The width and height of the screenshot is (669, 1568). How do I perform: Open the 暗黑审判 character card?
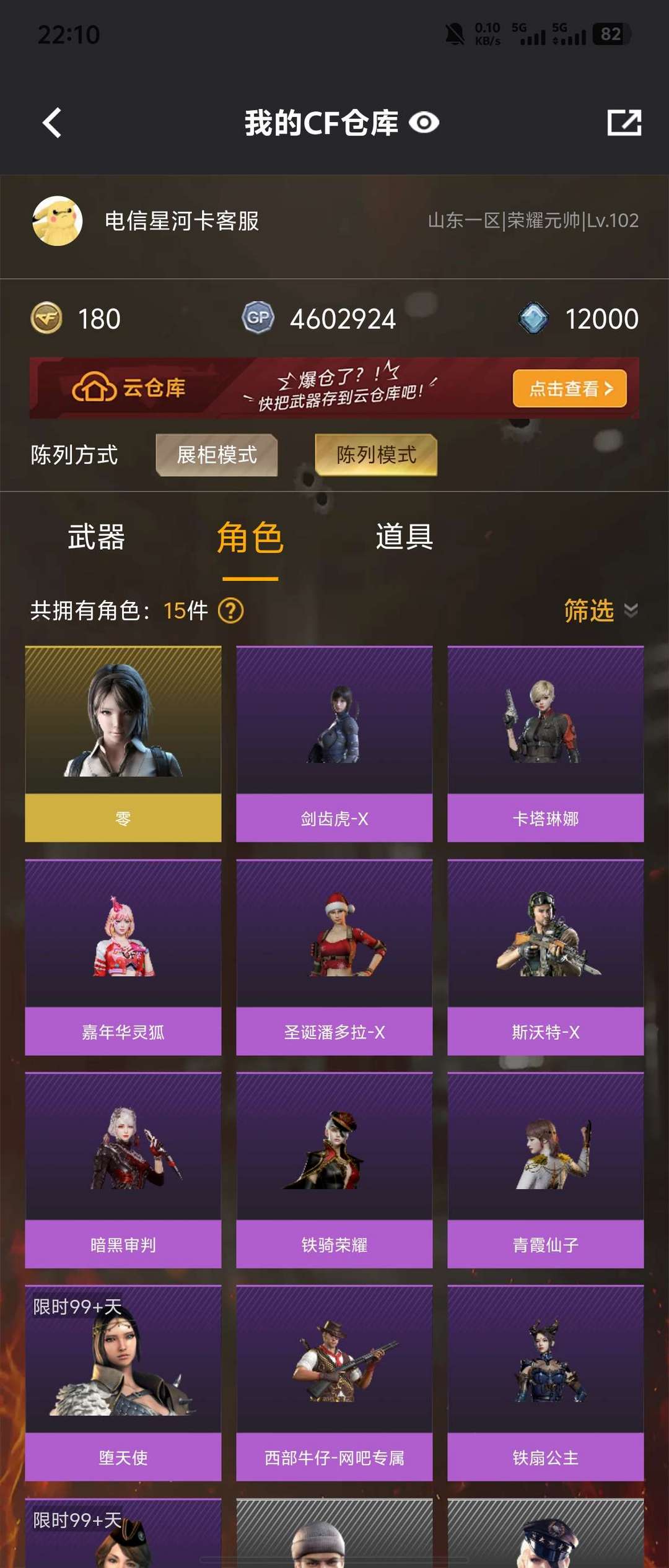point(123,1170)
